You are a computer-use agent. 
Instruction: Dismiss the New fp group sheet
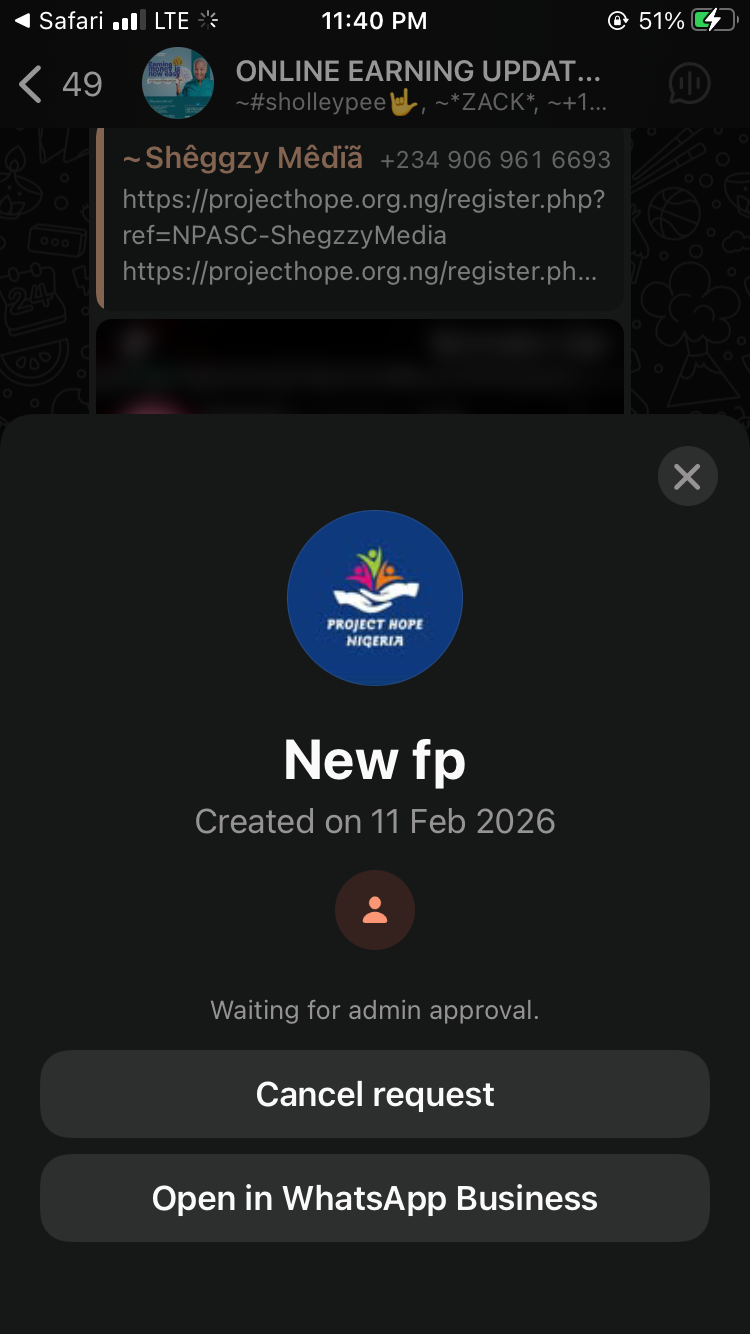[687, 476]
